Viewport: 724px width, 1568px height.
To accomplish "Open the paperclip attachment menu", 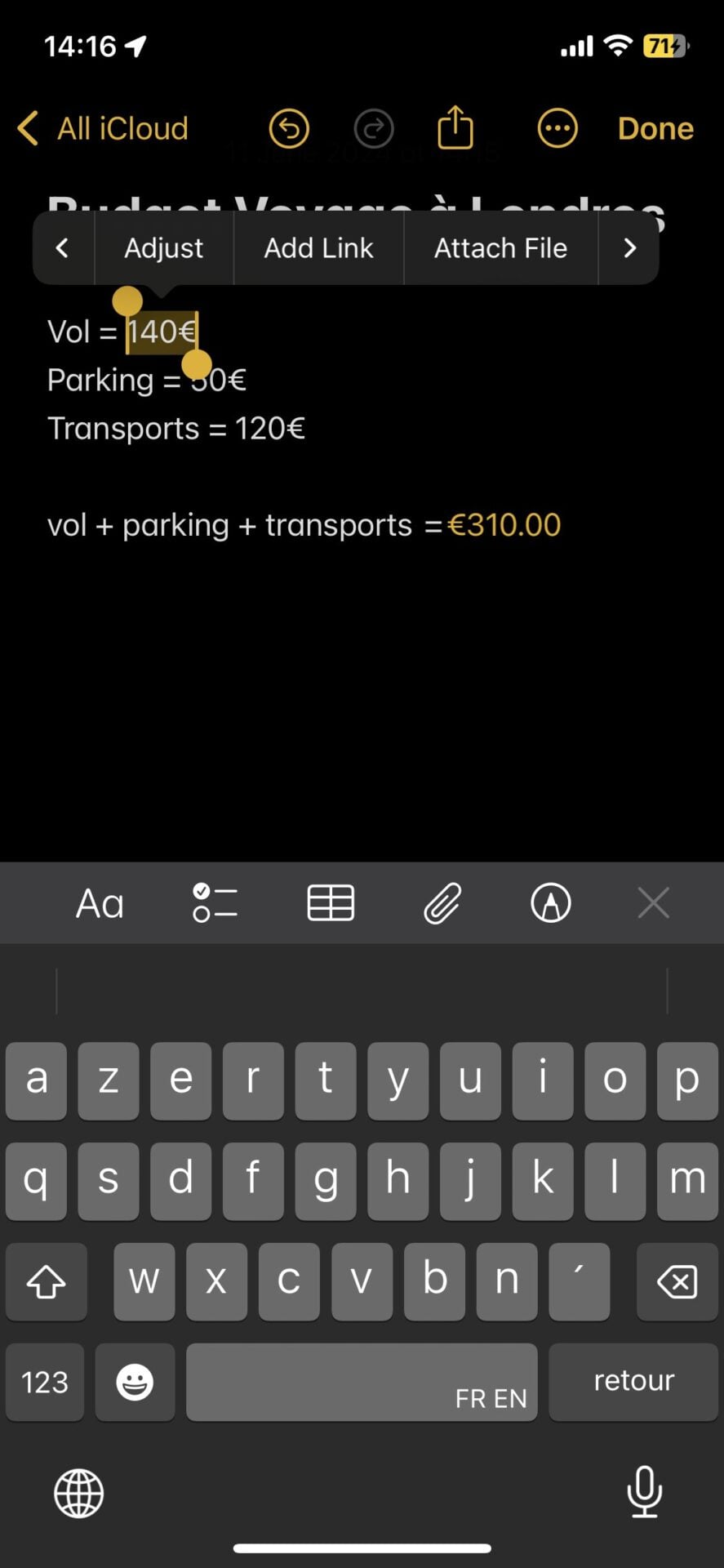I will click(442, 903).
